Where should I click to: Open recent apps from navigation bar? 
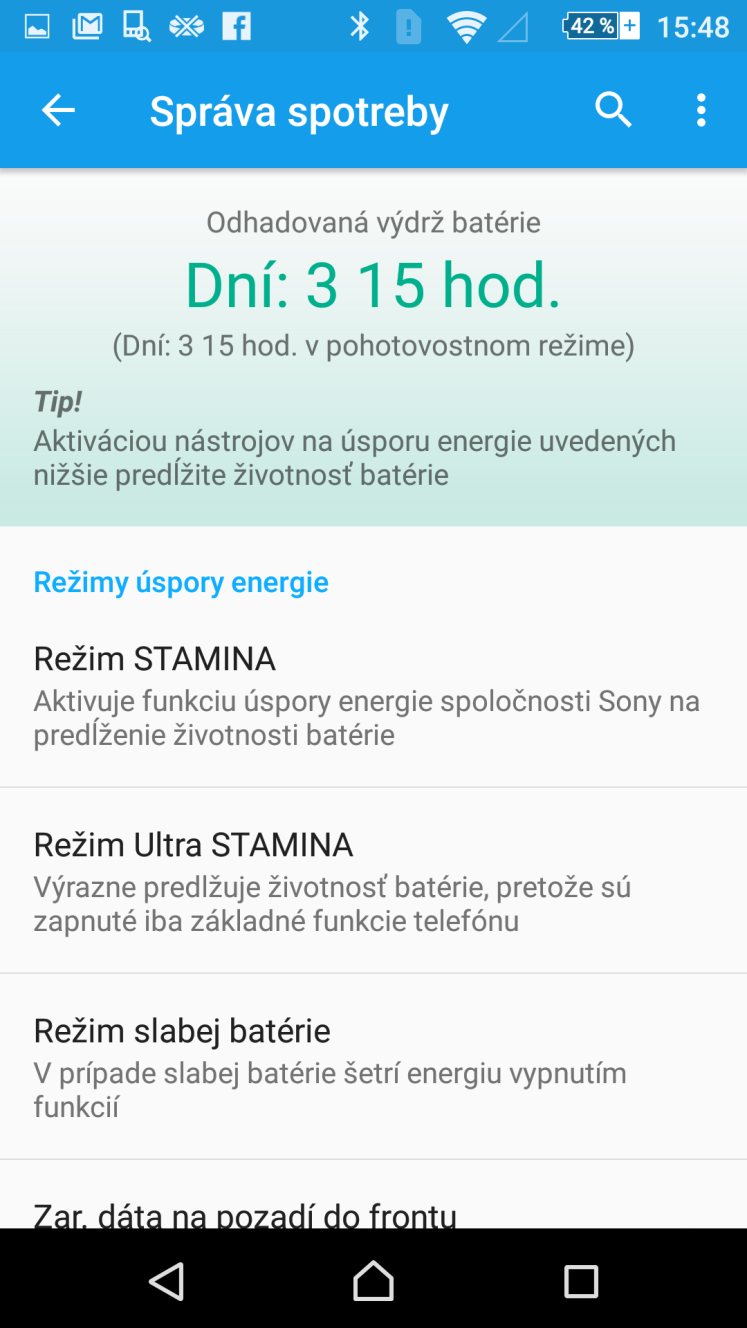point(580,1280)
